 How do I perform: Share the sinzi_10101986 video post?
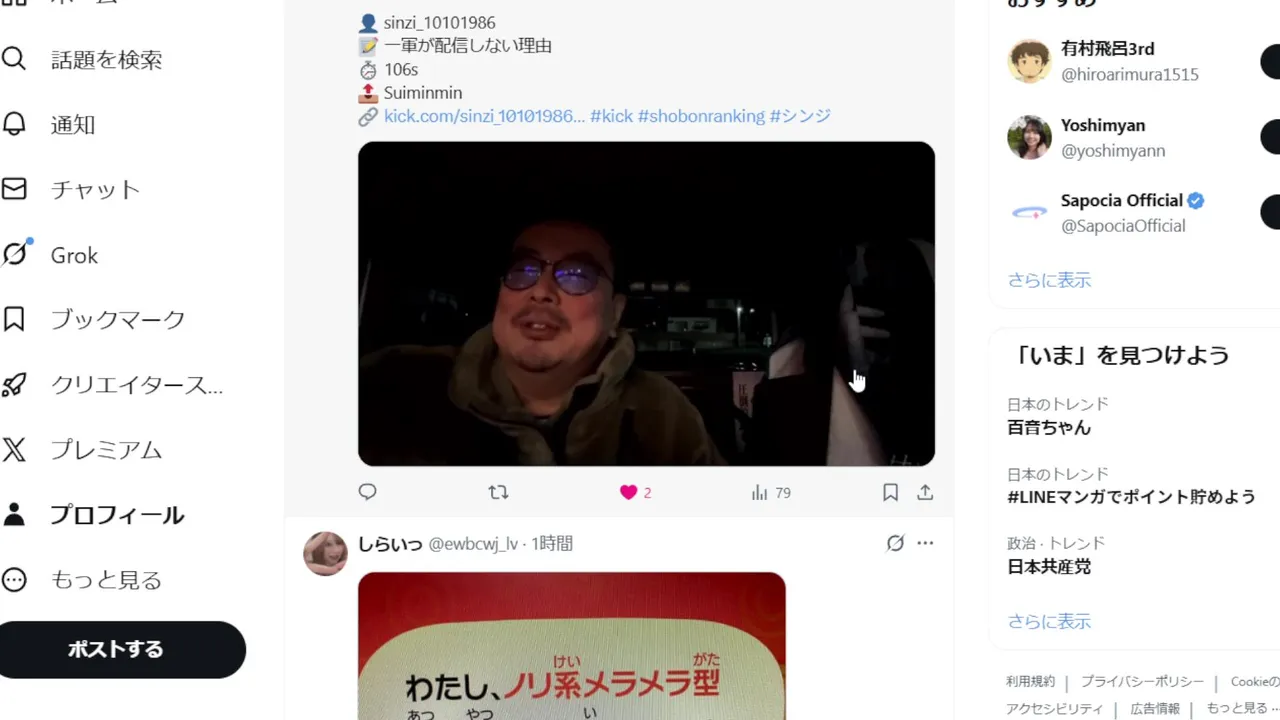925,492
